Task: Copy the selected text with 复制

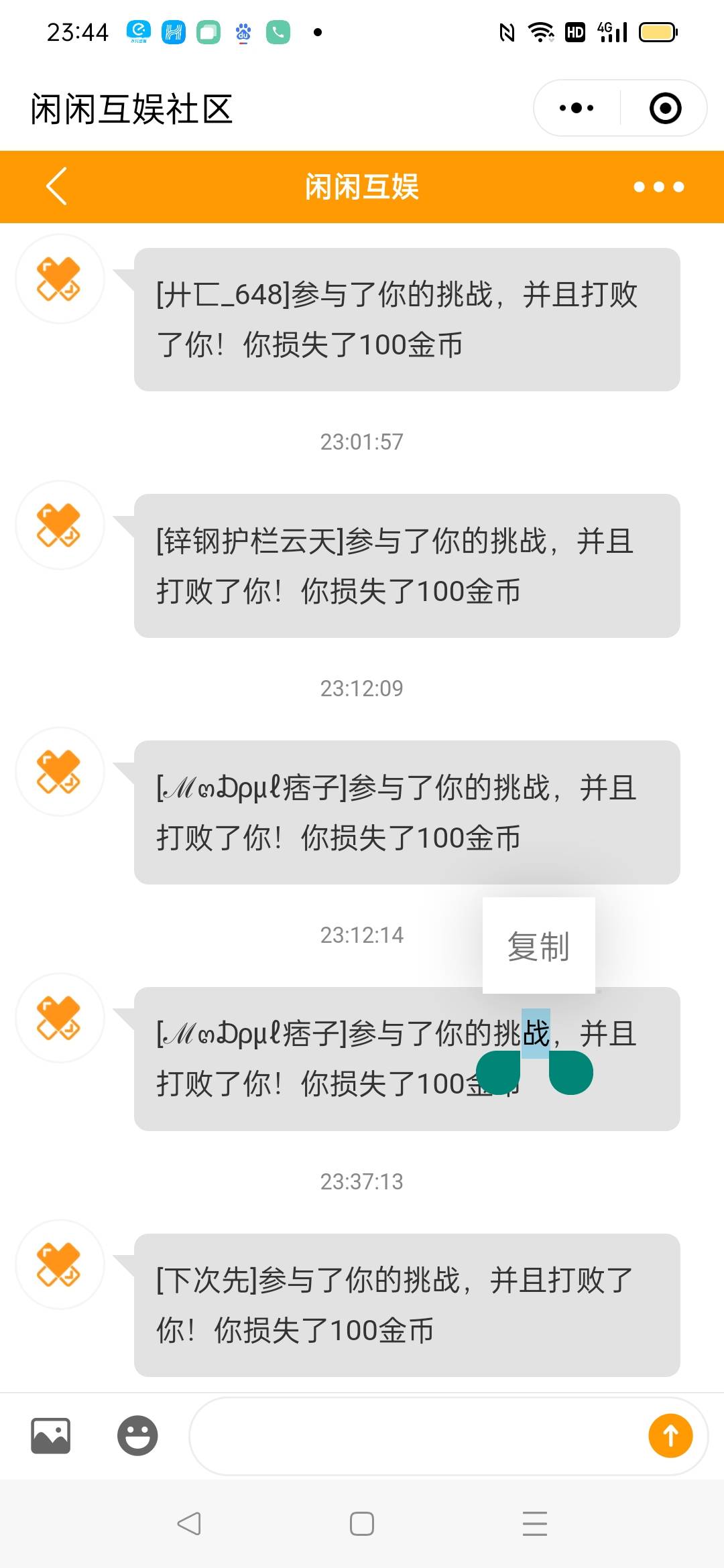Action: [538, 945]
